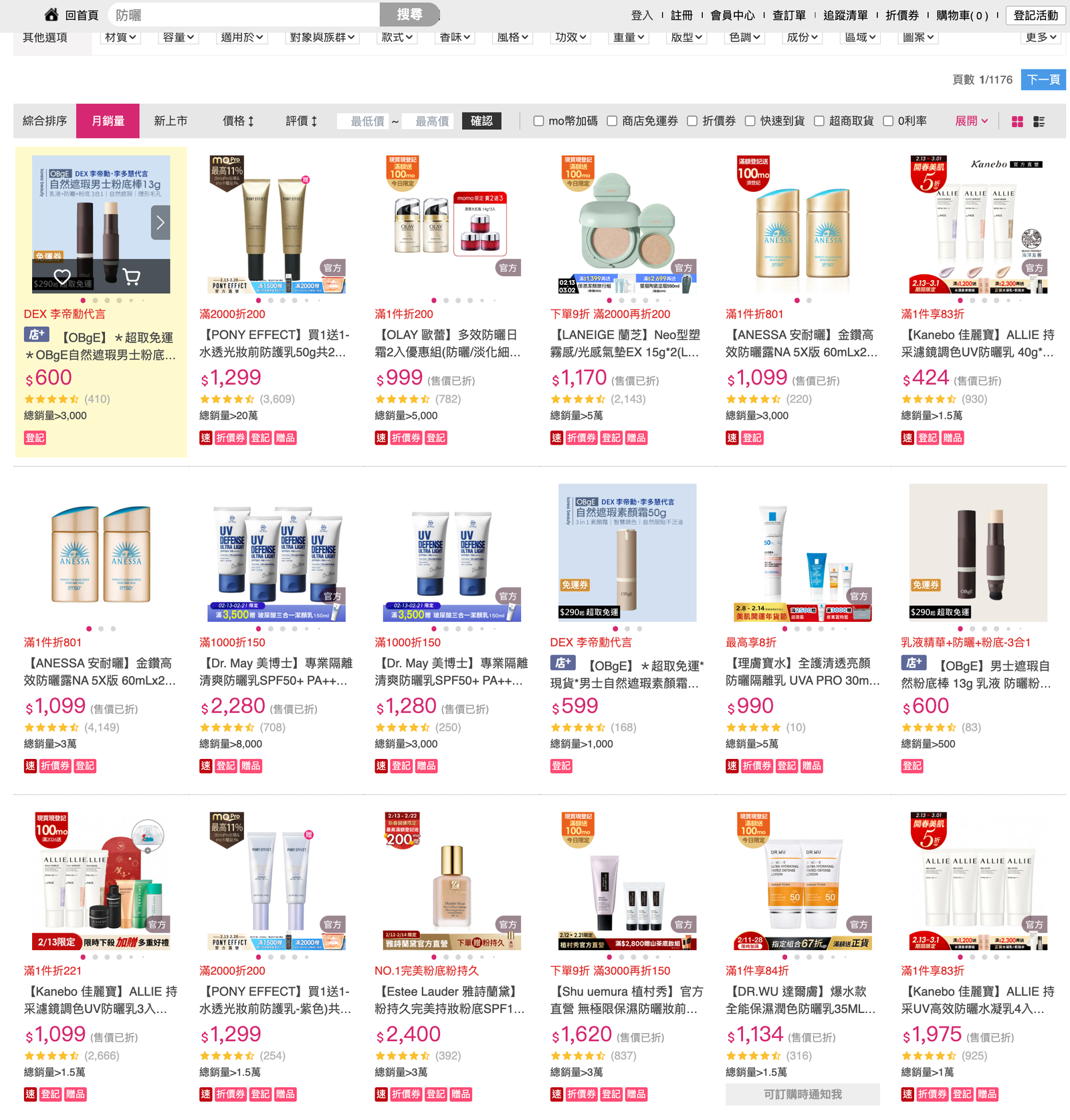
Task: Add OBgE 男士粉底棒 to cart
Action: click(132, 276)
